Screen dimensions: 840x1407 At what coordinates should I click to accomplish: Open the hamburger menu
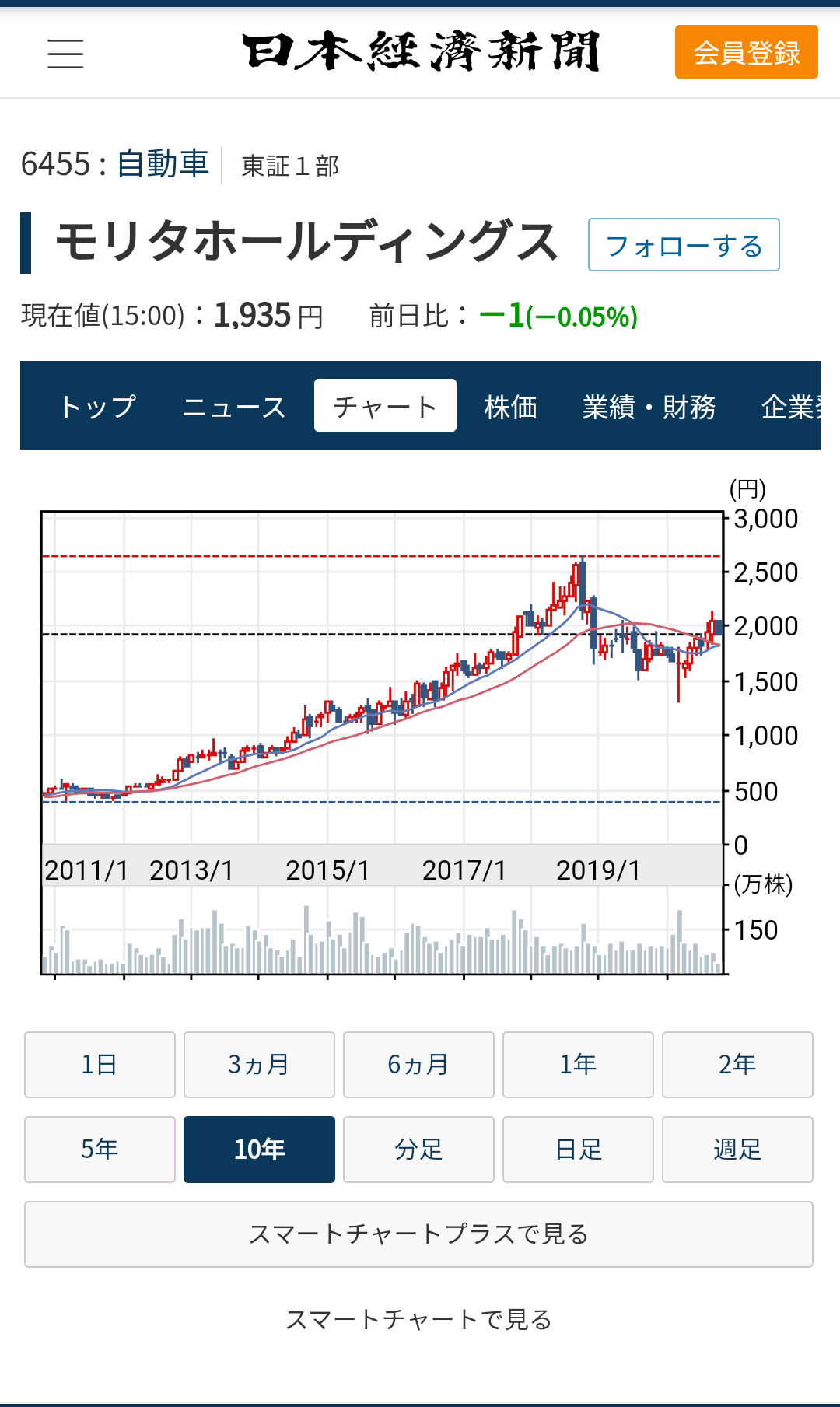click(x=65, y=53)
